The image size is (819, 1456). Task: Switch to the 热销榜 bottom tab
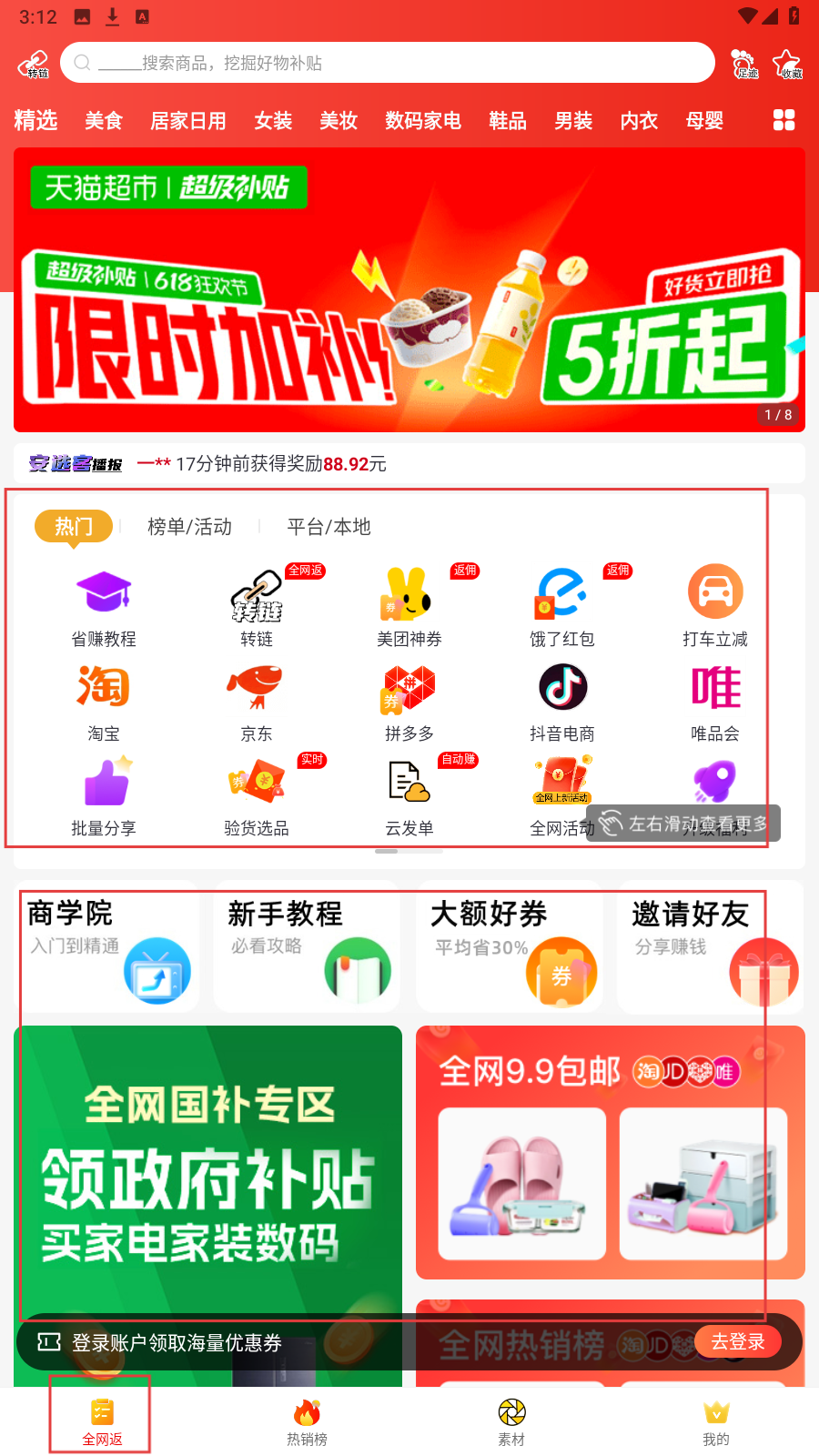pyautogui.click(x=307, y=1421)
